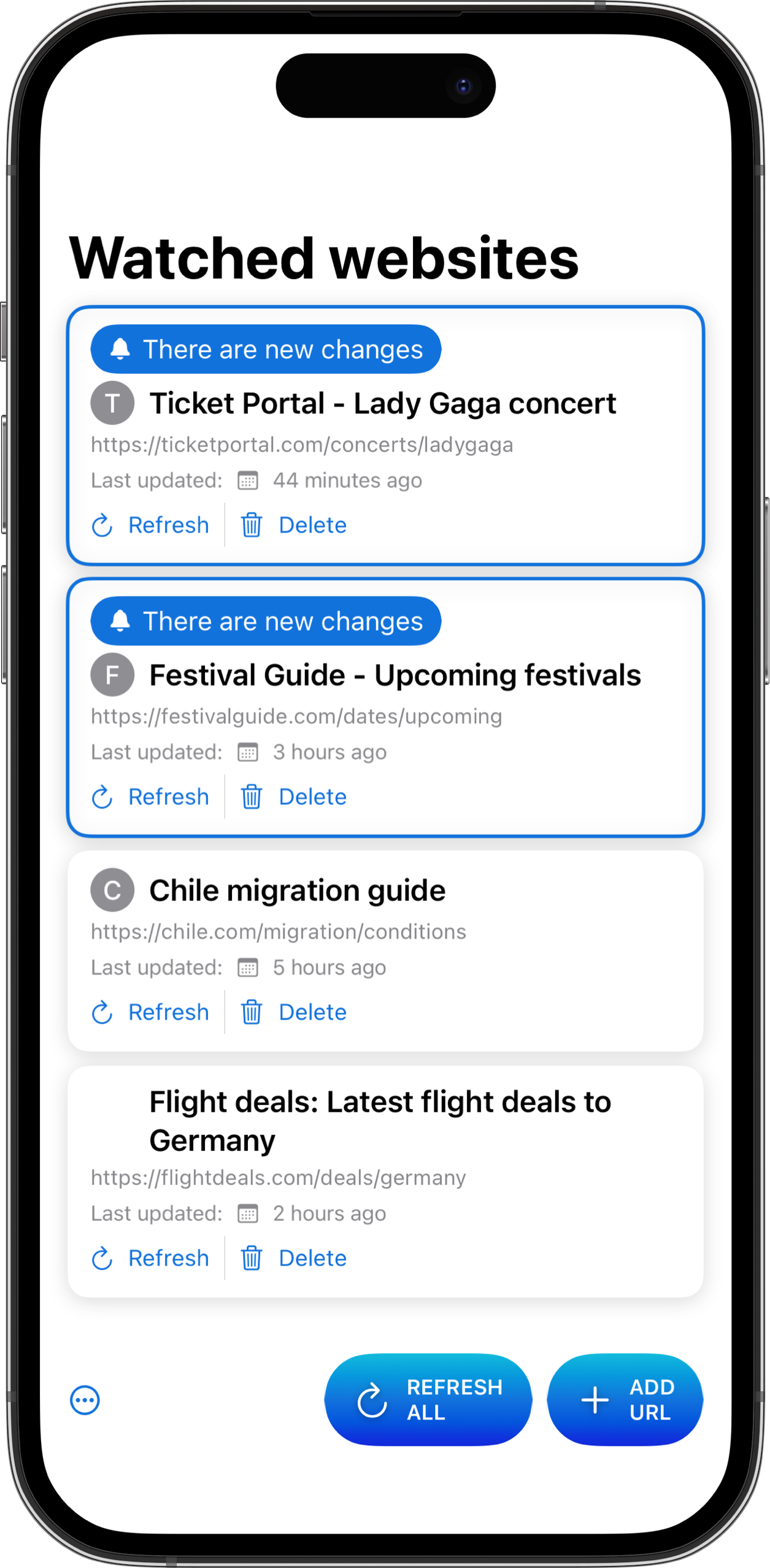Delete the Ticket Portal Lady Gaga entry

point(294,525)
